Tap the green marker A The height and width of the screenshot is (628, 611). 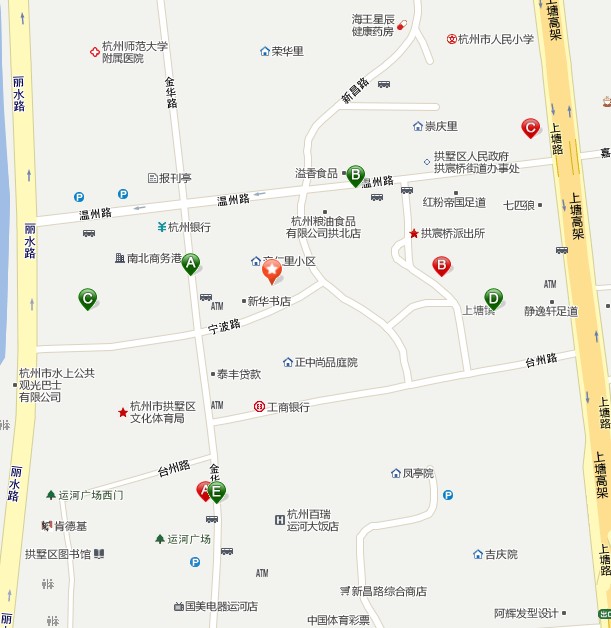coord(190,263)
